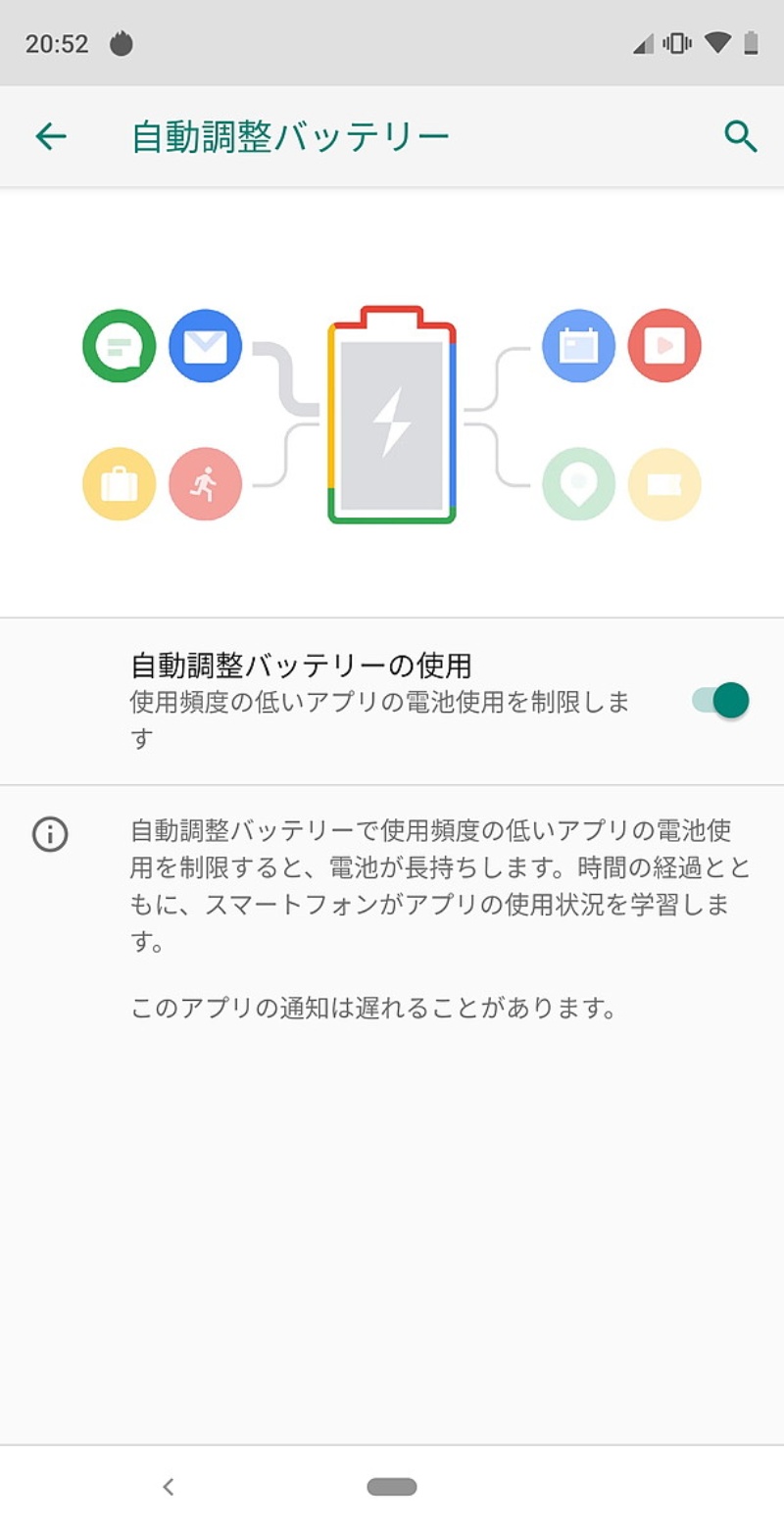Screen dimensions: 784x1530
Task: Select the red video play icon
Action: 664,345
